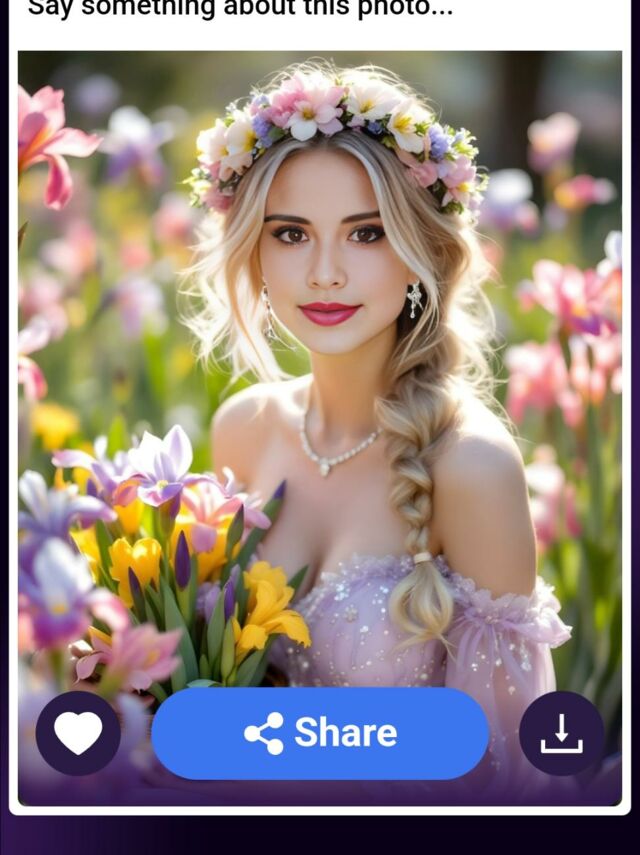Add a caption about this photo
Screen dimensions: 640x855
pos(240,10)
